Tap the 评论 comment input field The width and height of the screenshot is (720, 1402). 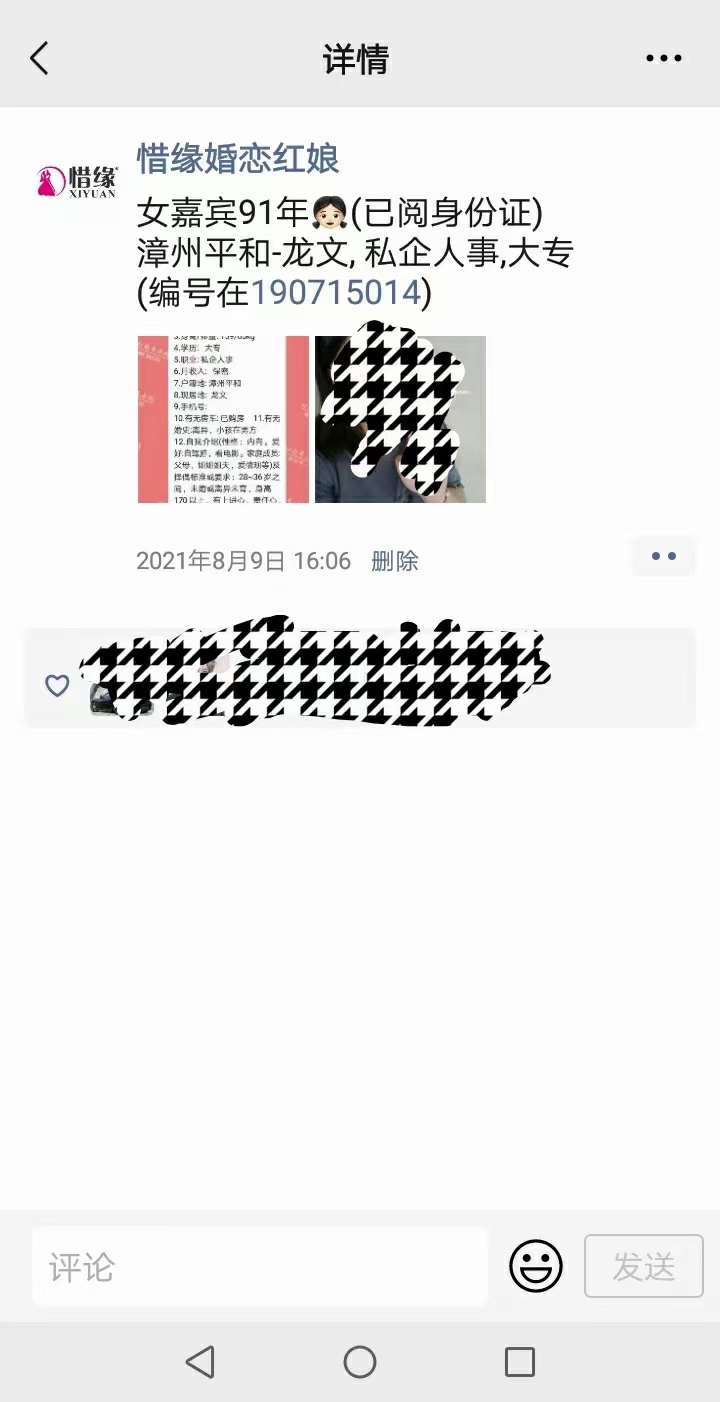click(x=260, y=1267)
